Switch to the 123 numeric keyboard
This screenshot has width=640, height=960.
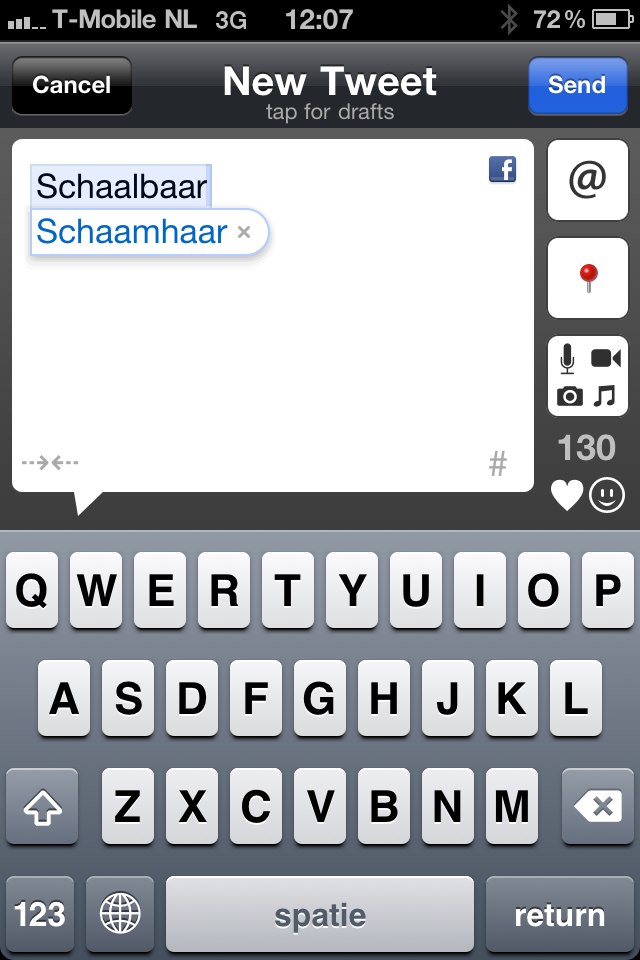click(41, 914)
